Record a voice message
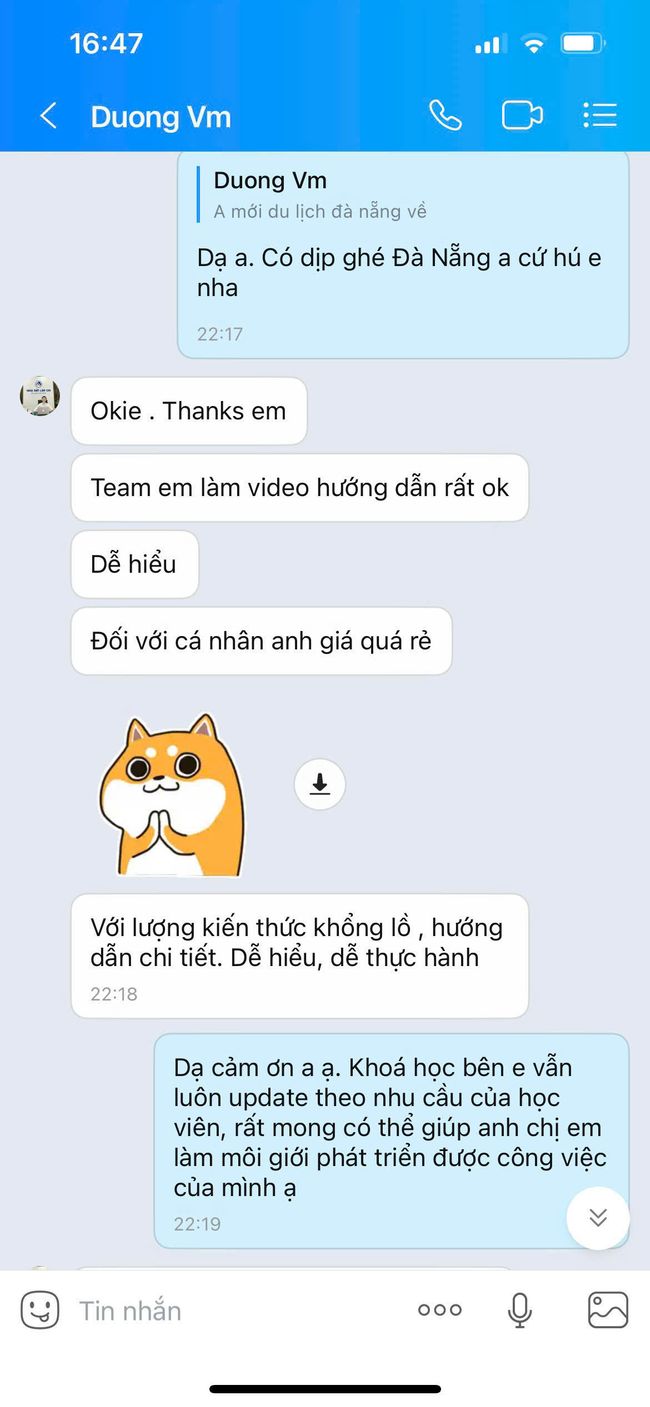The height and width of the screenshot is (1407, 650). pyautogui.click(x=519, y=1310)
